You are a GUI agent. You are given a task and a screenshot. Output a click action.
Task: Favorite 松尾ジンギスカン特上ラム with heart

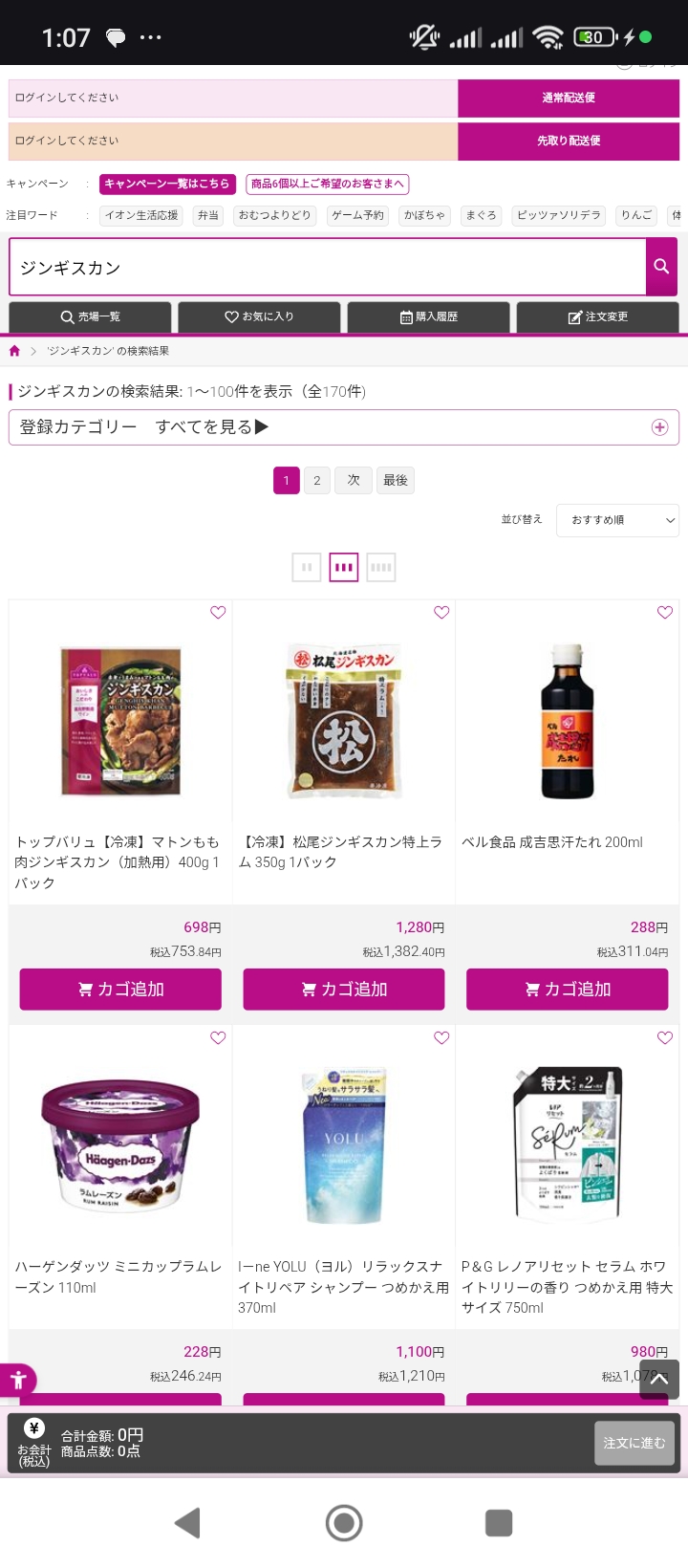441,612
